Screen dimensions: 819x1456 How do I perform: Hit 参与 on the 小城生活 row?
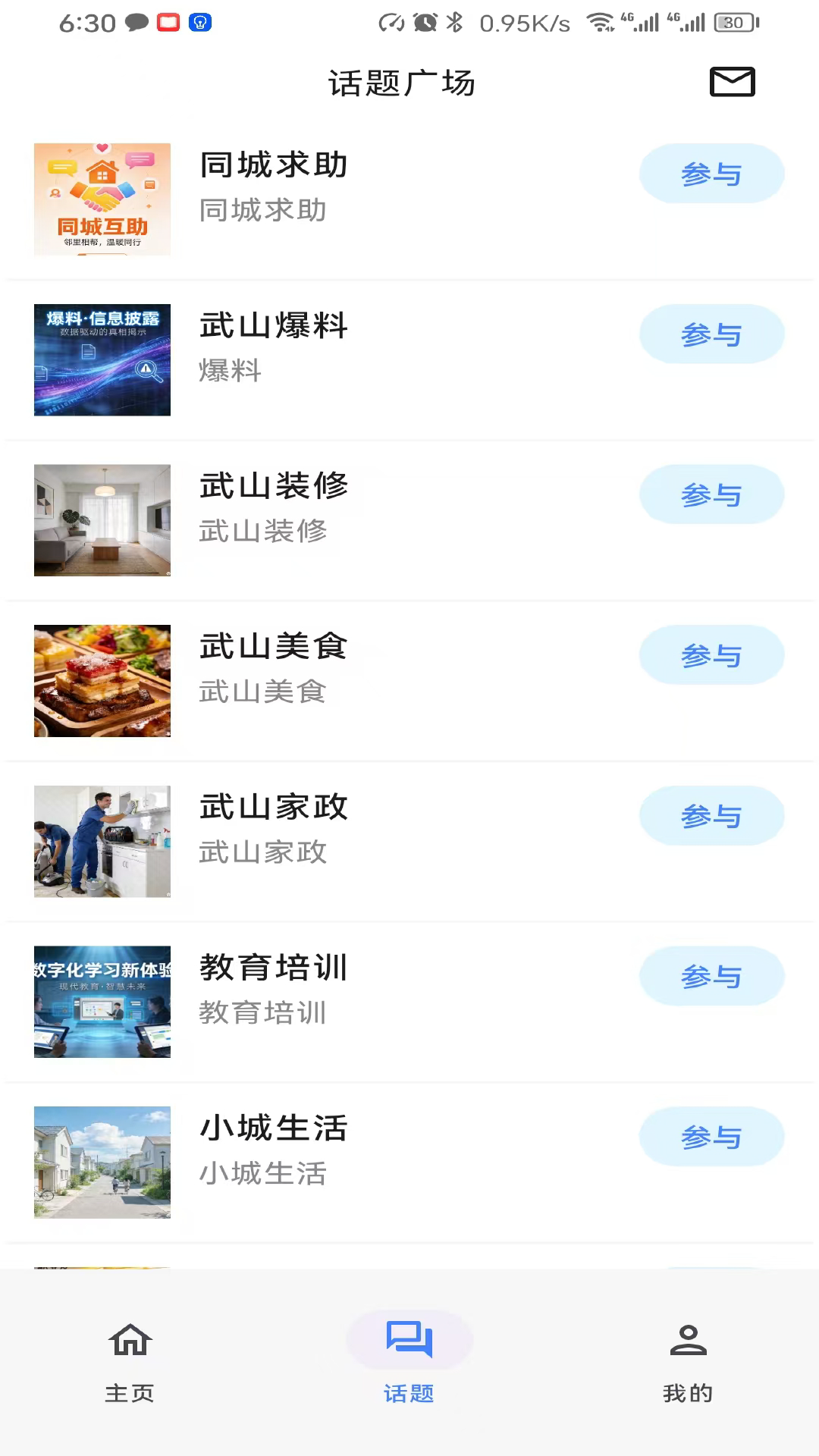(711, 1137)
